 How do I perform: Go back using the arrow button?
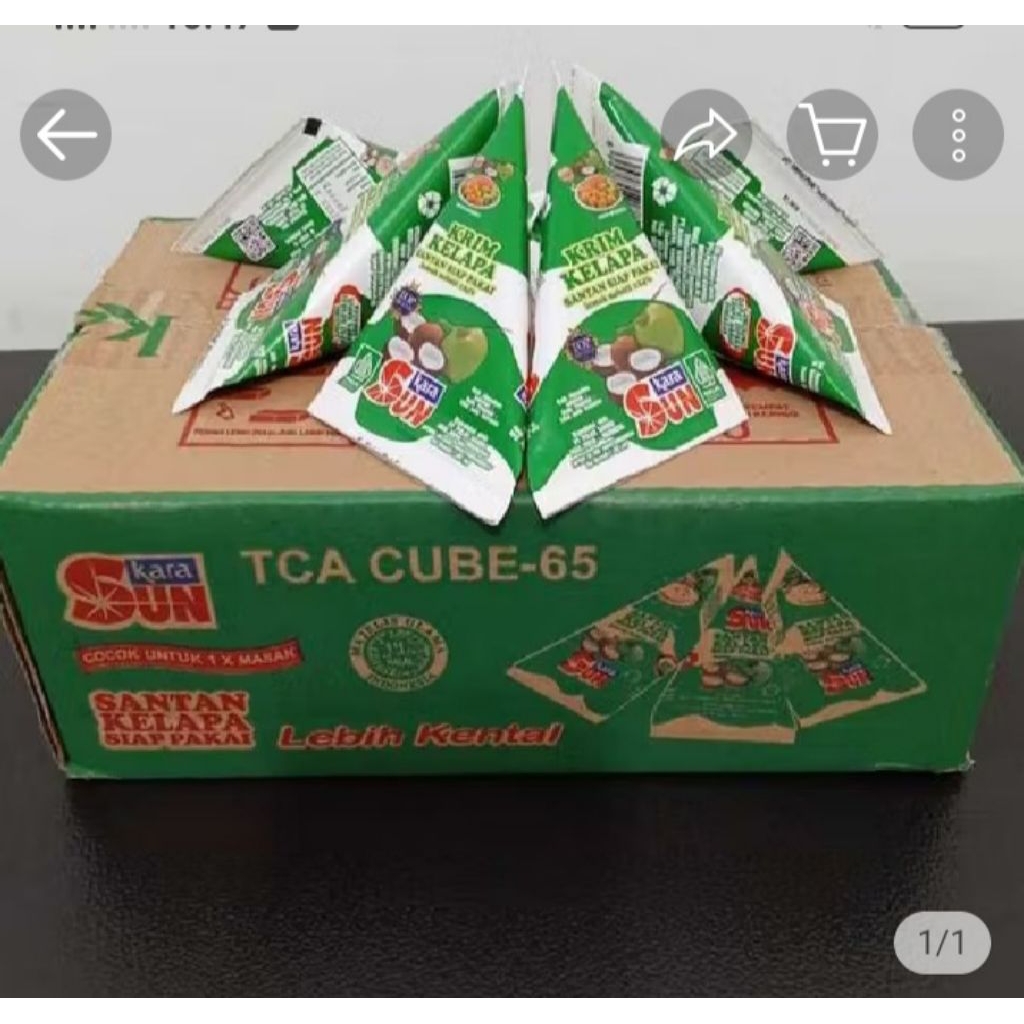[66, 135]
